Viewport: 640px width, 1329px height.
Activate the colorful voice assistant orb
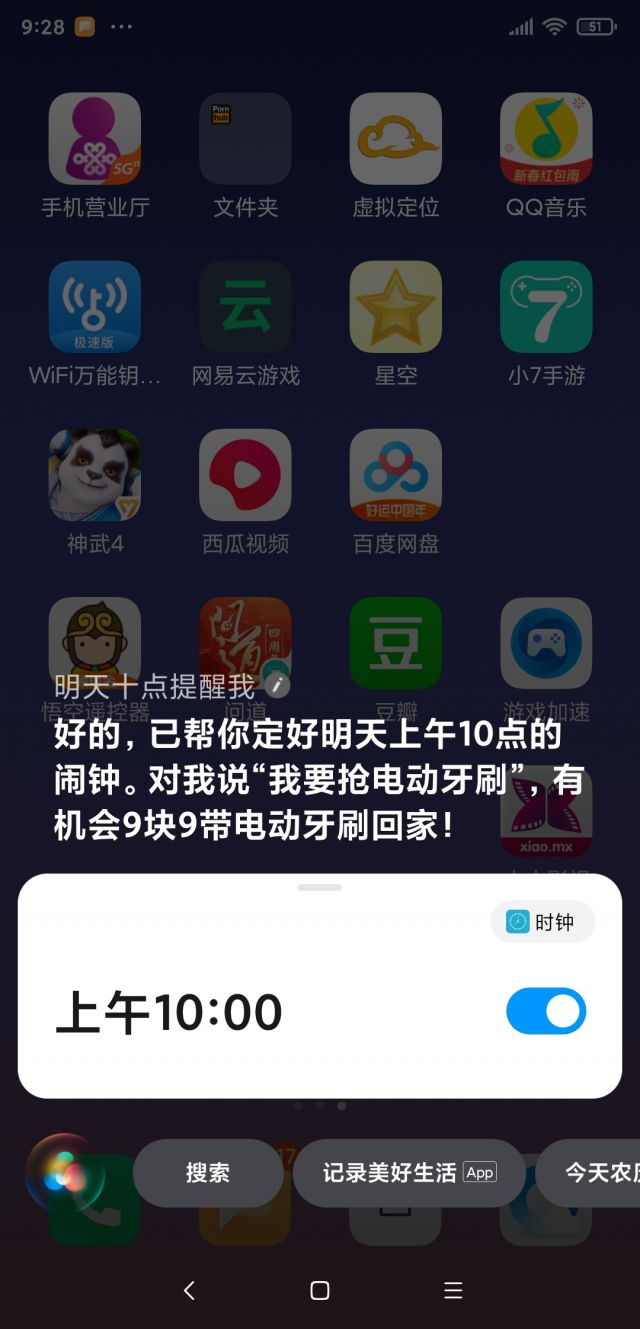click(65, 1171)
